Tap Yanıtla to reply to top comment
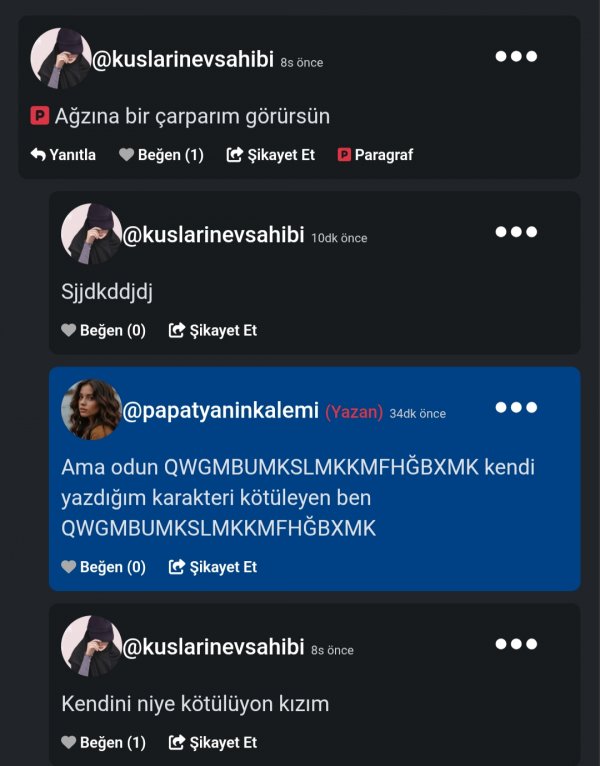Viewport: 600px width, 766px height. point(63,155)
